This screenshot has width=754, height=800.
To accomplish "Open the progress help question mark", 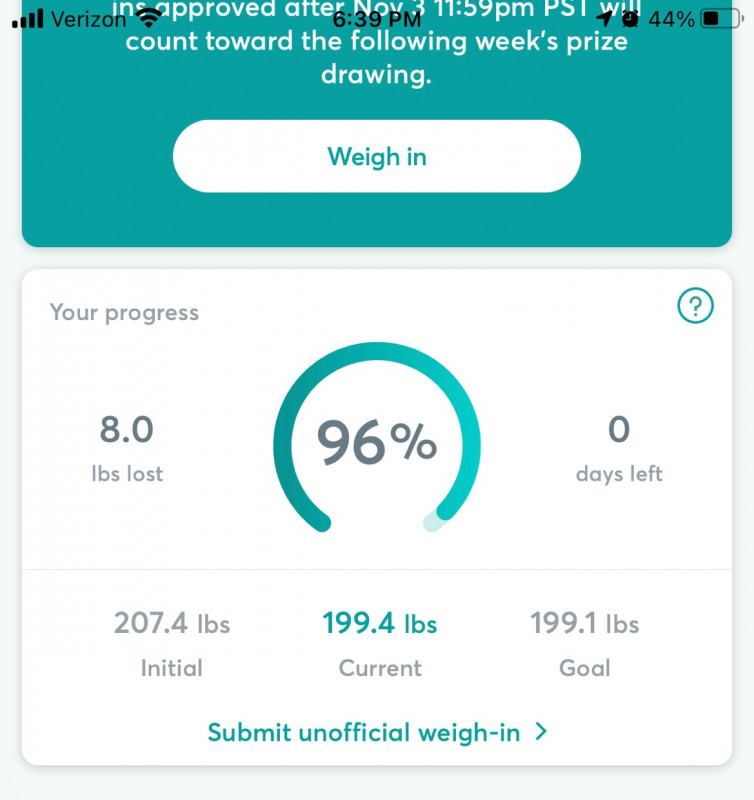I will click(695, 306).
